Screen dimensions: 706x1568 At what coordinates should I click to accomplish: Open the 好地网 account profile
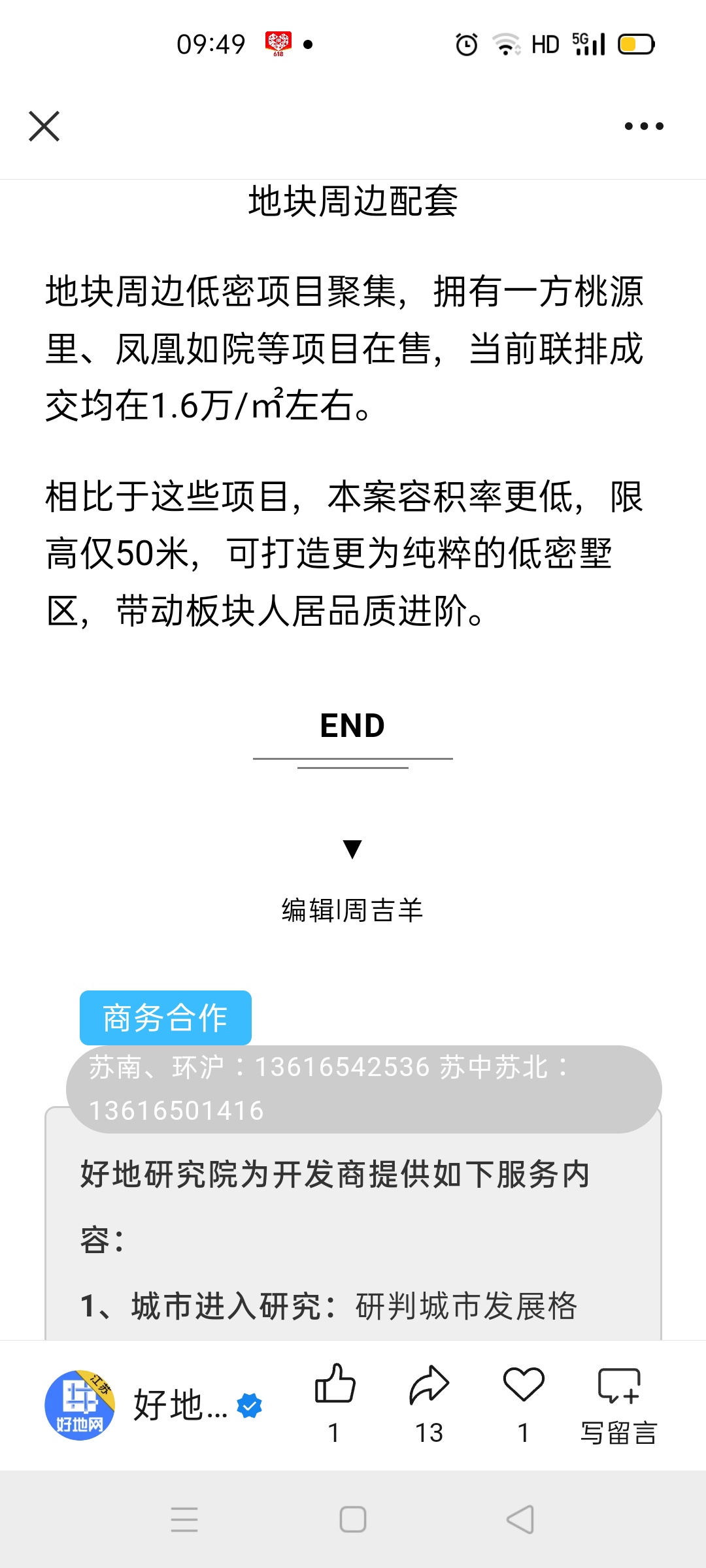pos(80,1405)
